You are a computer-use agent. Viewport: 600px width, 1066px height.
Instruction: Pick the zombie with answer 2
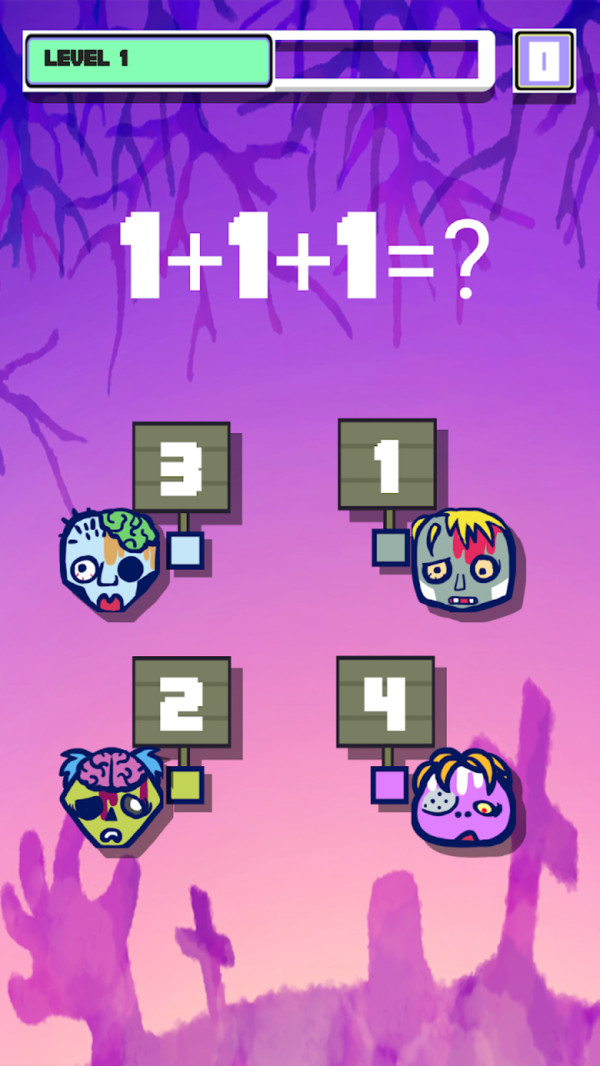(109, 797)
